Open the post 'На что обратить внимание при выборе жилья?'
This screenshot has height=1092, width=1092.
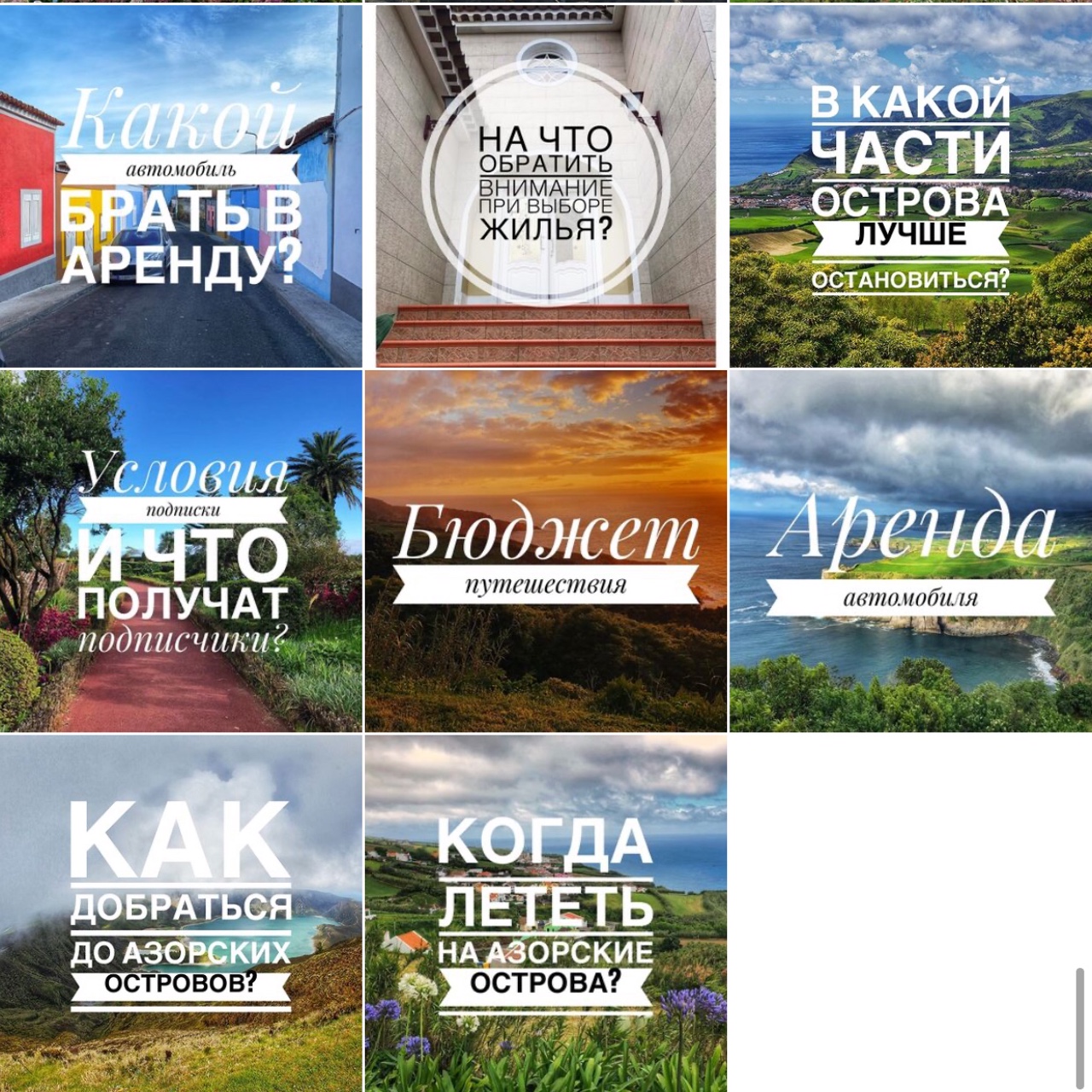tap(546, 186)
